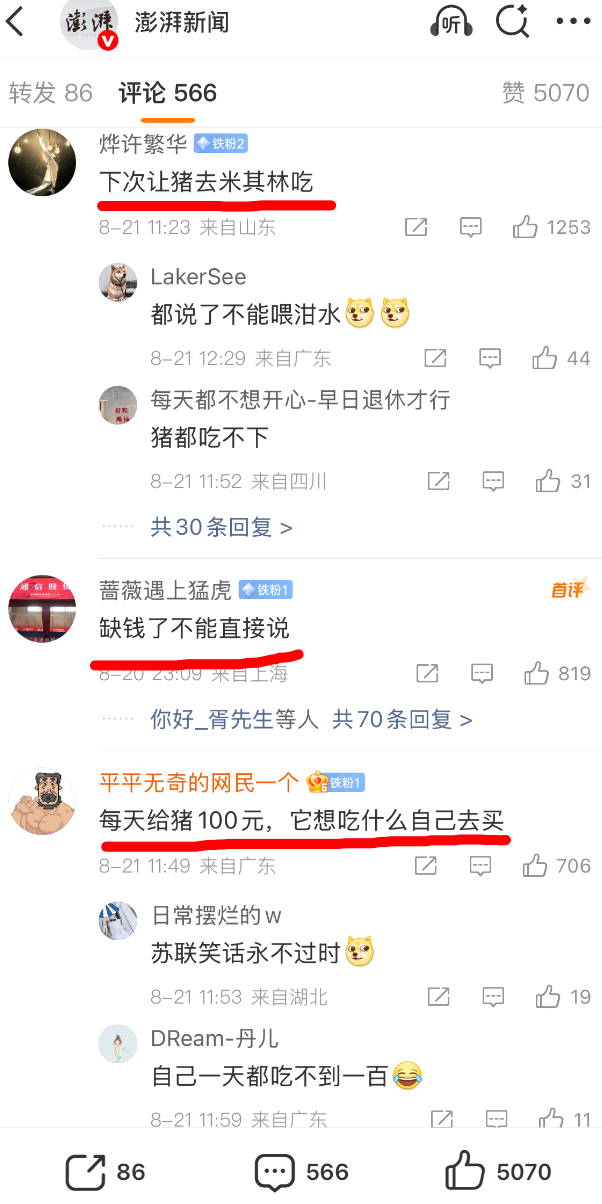
Task: Like 平平无奇的网民一个's comment
Action: (x=535, y=866)
